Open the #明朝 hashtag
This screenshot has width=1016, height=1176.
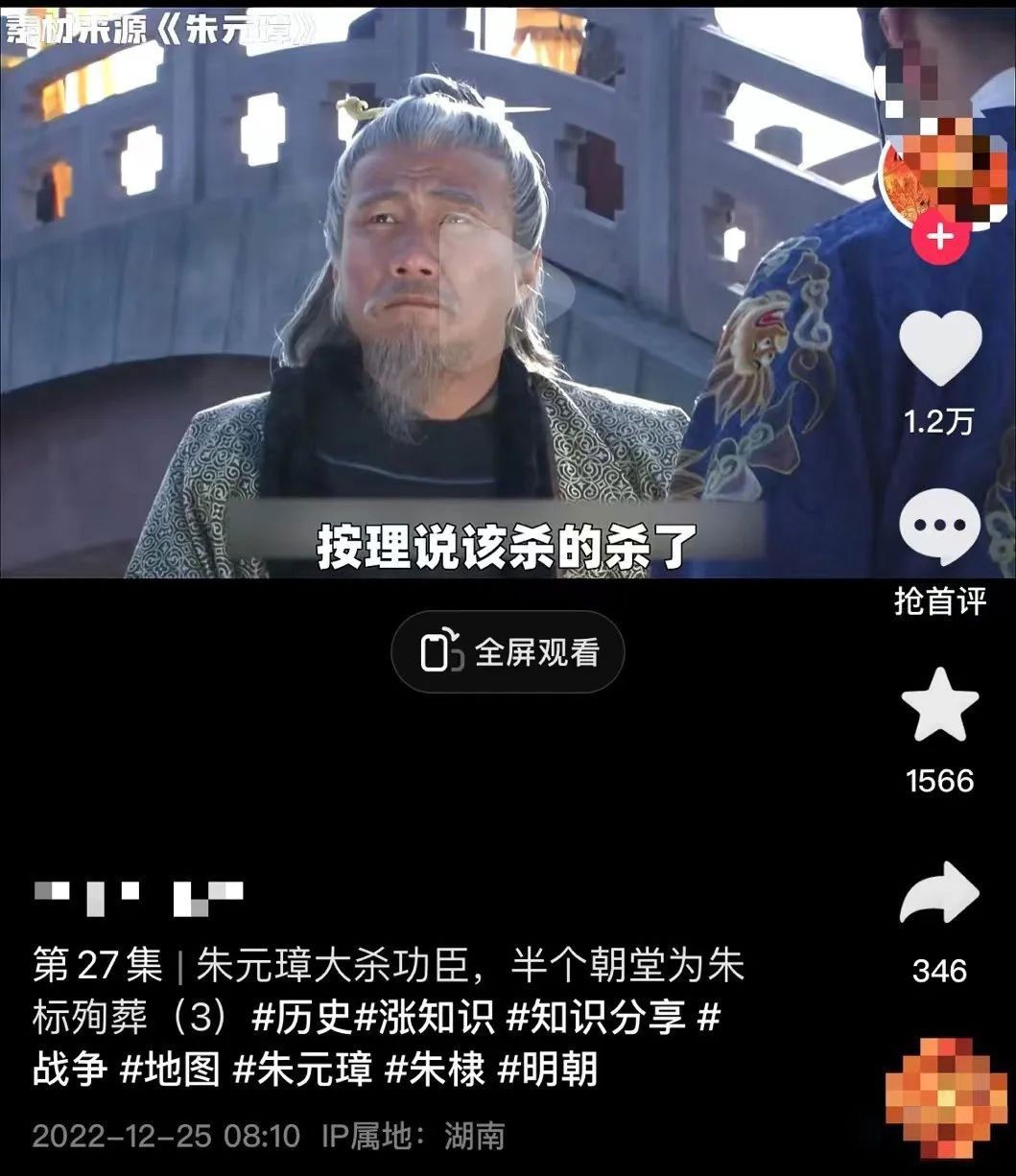pyautogui.click(x=547, y=1068)
